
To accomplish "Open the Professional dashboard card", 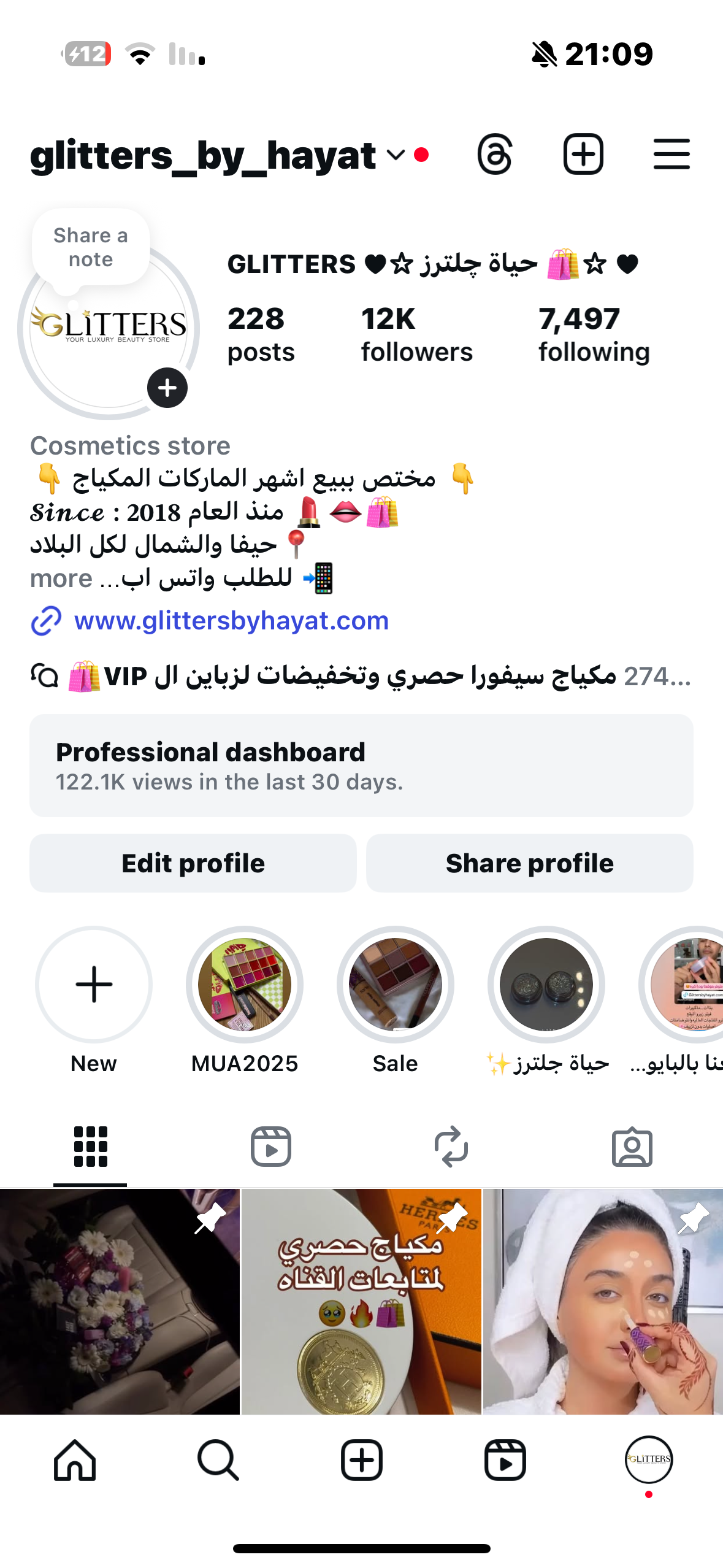I will [x=361, y=766].
